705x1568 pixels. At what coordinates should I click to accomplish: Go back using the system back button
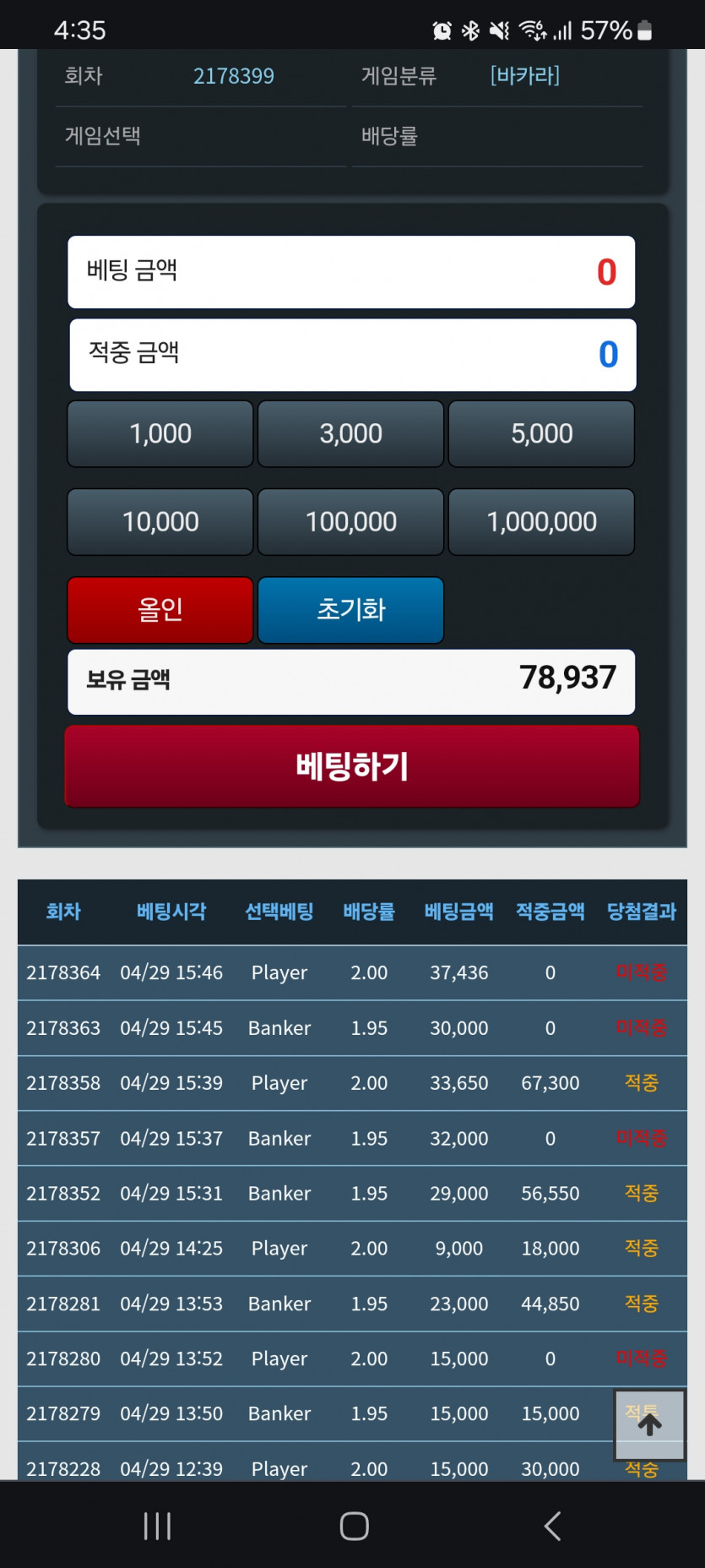(x=552, y=1526)
